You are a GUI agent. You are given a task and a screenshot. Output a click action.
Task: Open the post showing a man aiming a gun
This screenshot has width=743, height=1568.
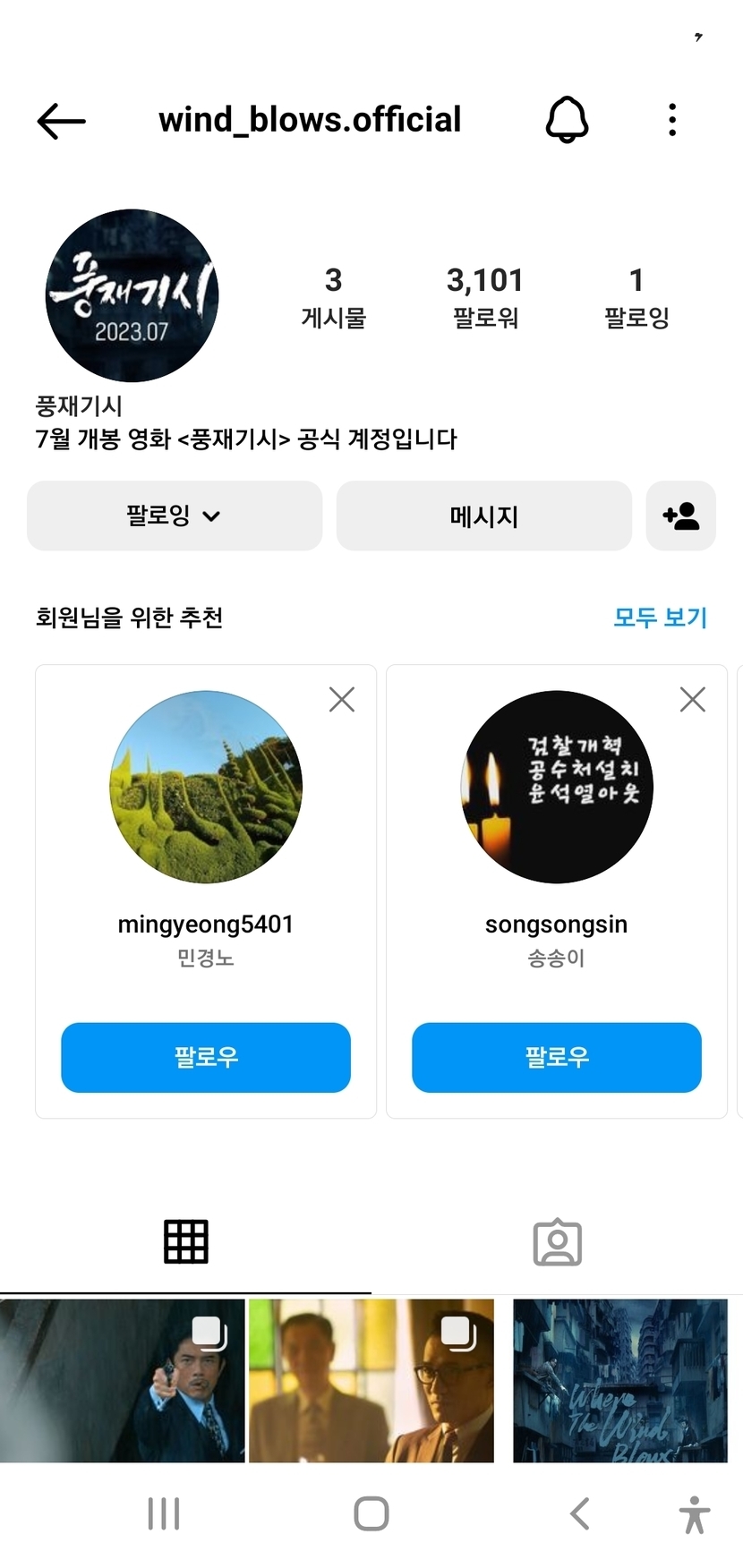point(123,1380)
